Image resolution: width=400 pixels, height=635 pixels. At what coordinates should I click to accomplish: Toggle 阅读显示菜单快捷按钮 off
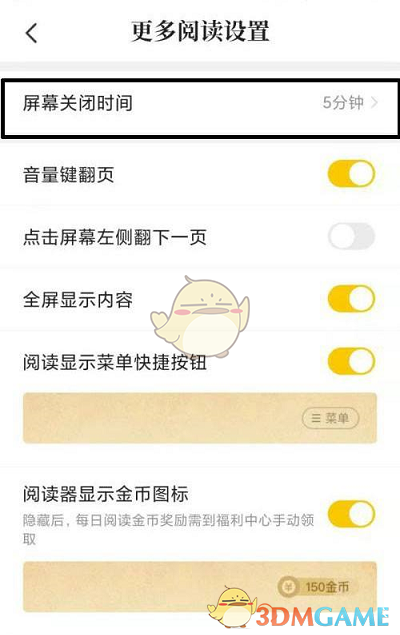point(351,361)
